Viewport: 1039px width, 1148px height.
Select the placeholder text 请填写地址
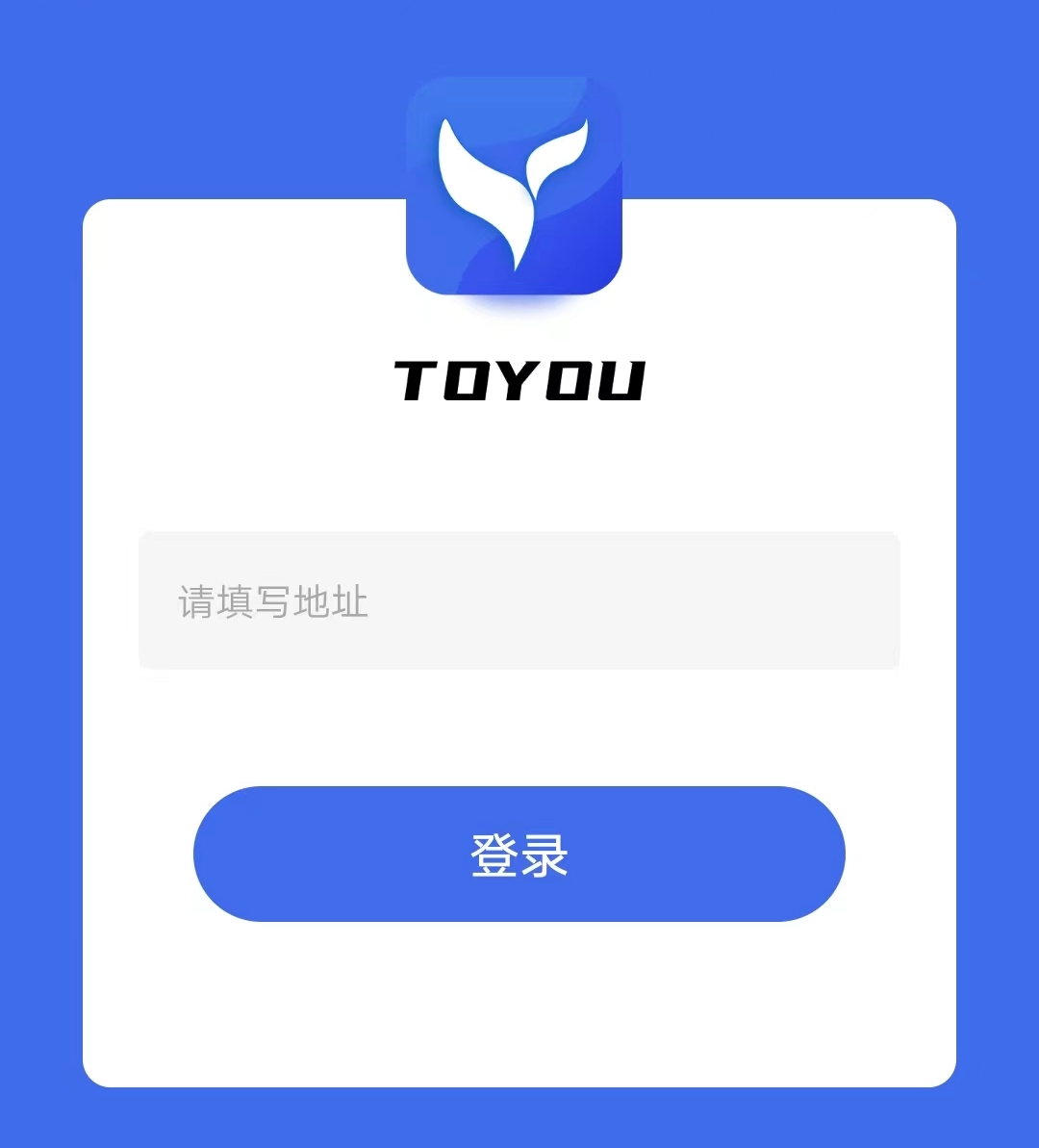tap(272, 603)
